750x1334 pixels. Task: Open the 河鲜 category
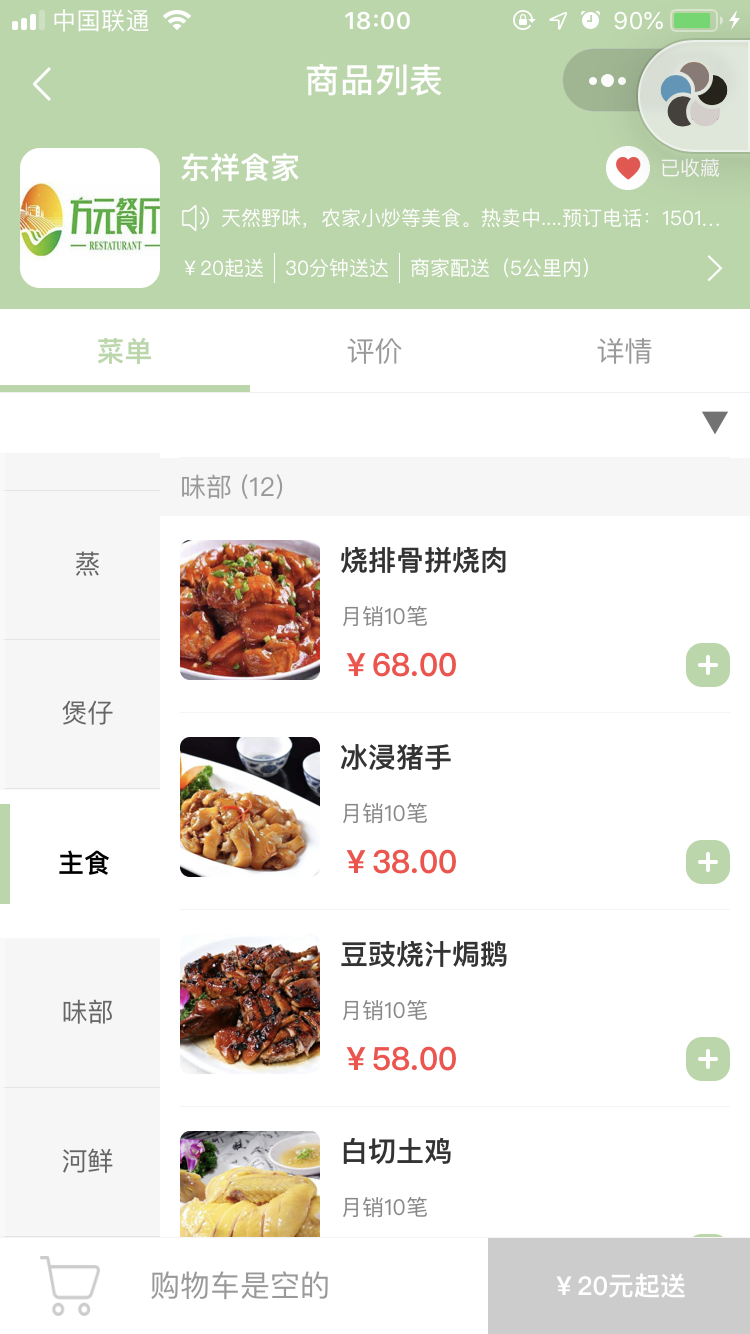[x=87, y=1162]
